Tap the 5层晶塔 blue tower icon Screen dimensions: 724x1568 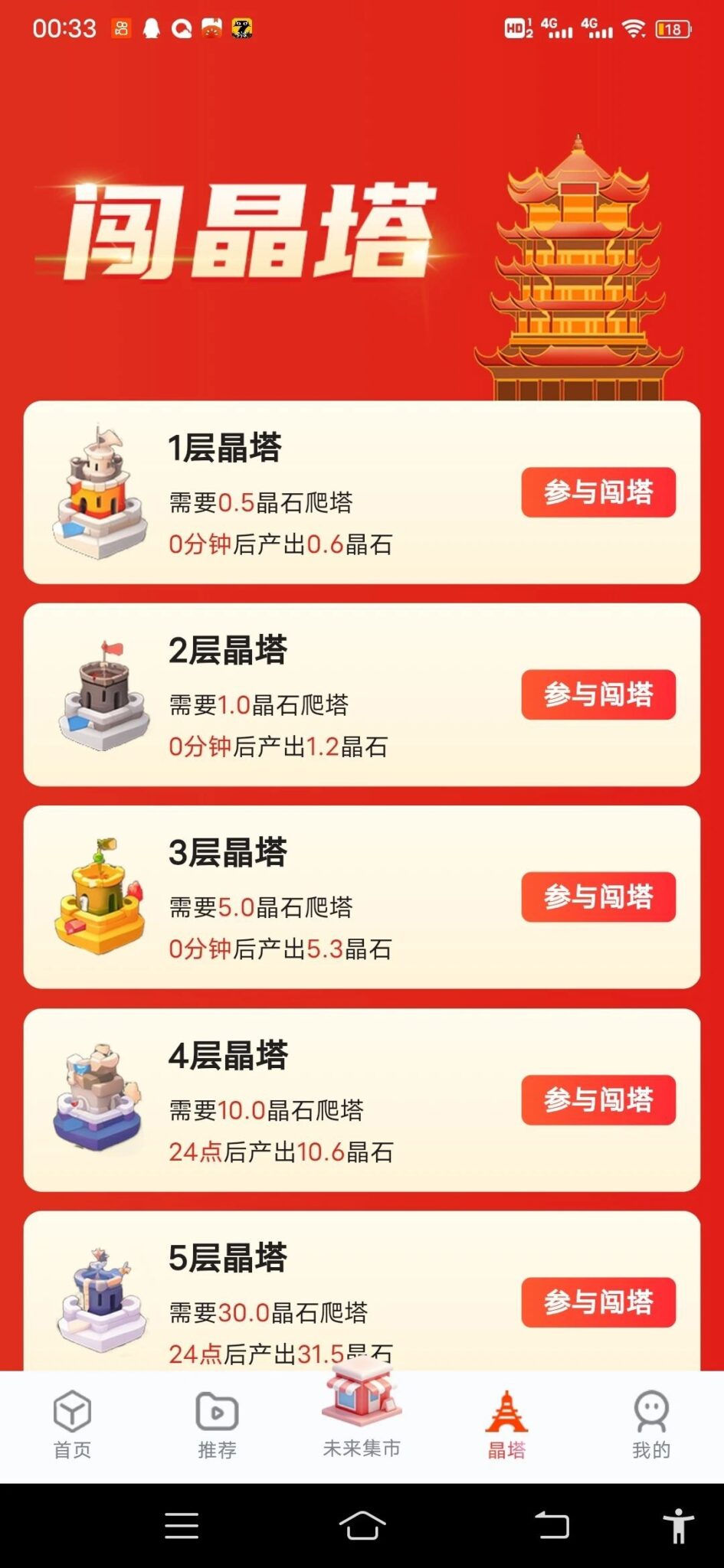(x=98, y=1302)
